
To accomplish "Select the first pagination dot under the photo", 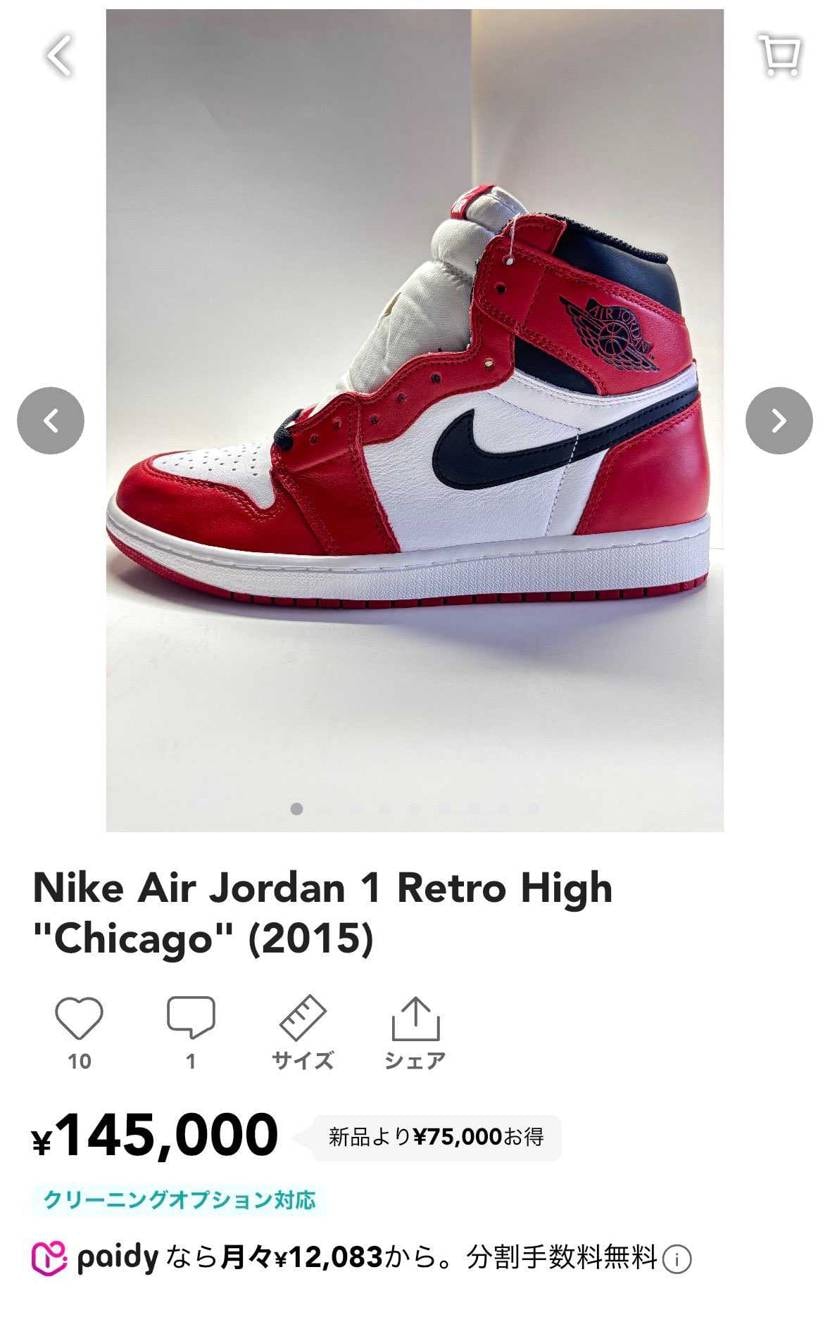I will point(296,809).
